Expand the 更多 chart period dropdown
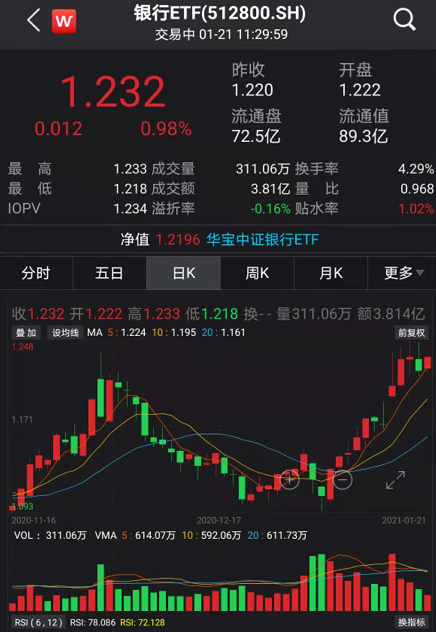The height and width of the screenshot is (632, 436). click(x=403, y=273)
